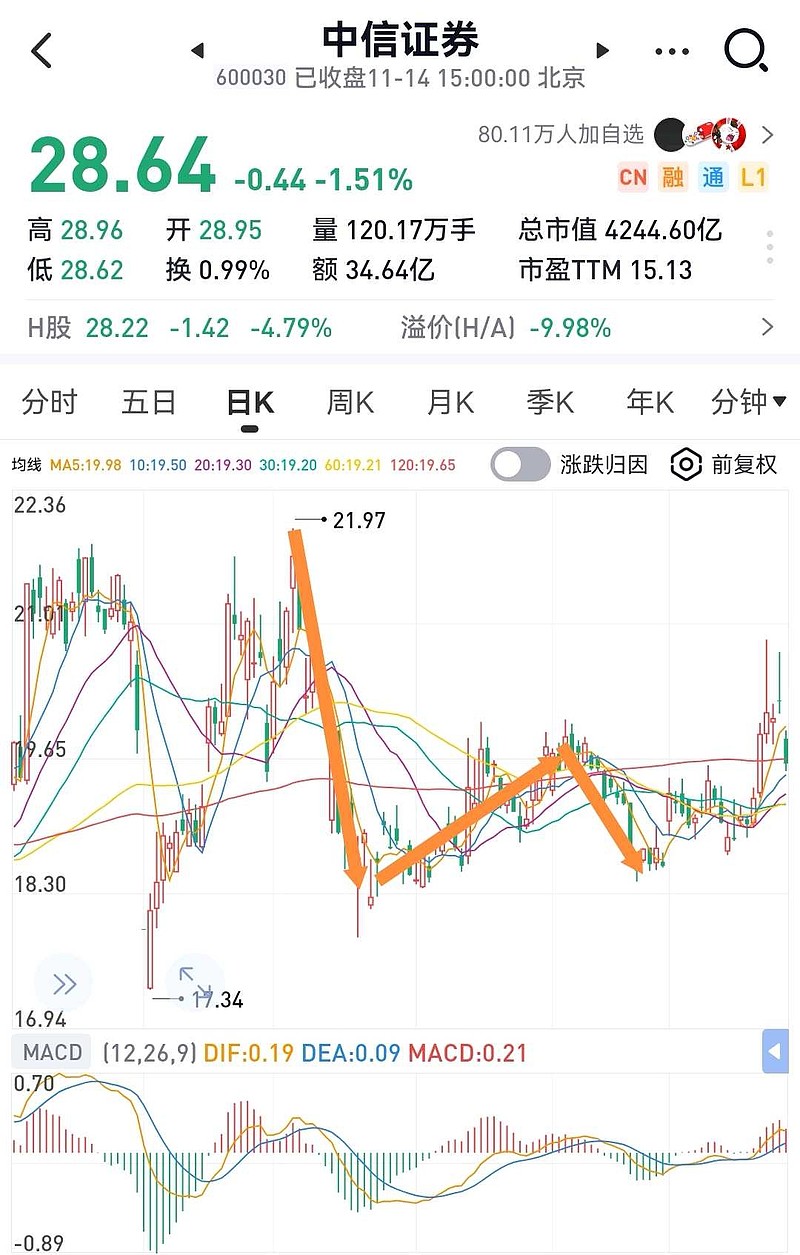Expand the H股 premium details chevron
Screen dimensions: 800x1255
point(767,327)
